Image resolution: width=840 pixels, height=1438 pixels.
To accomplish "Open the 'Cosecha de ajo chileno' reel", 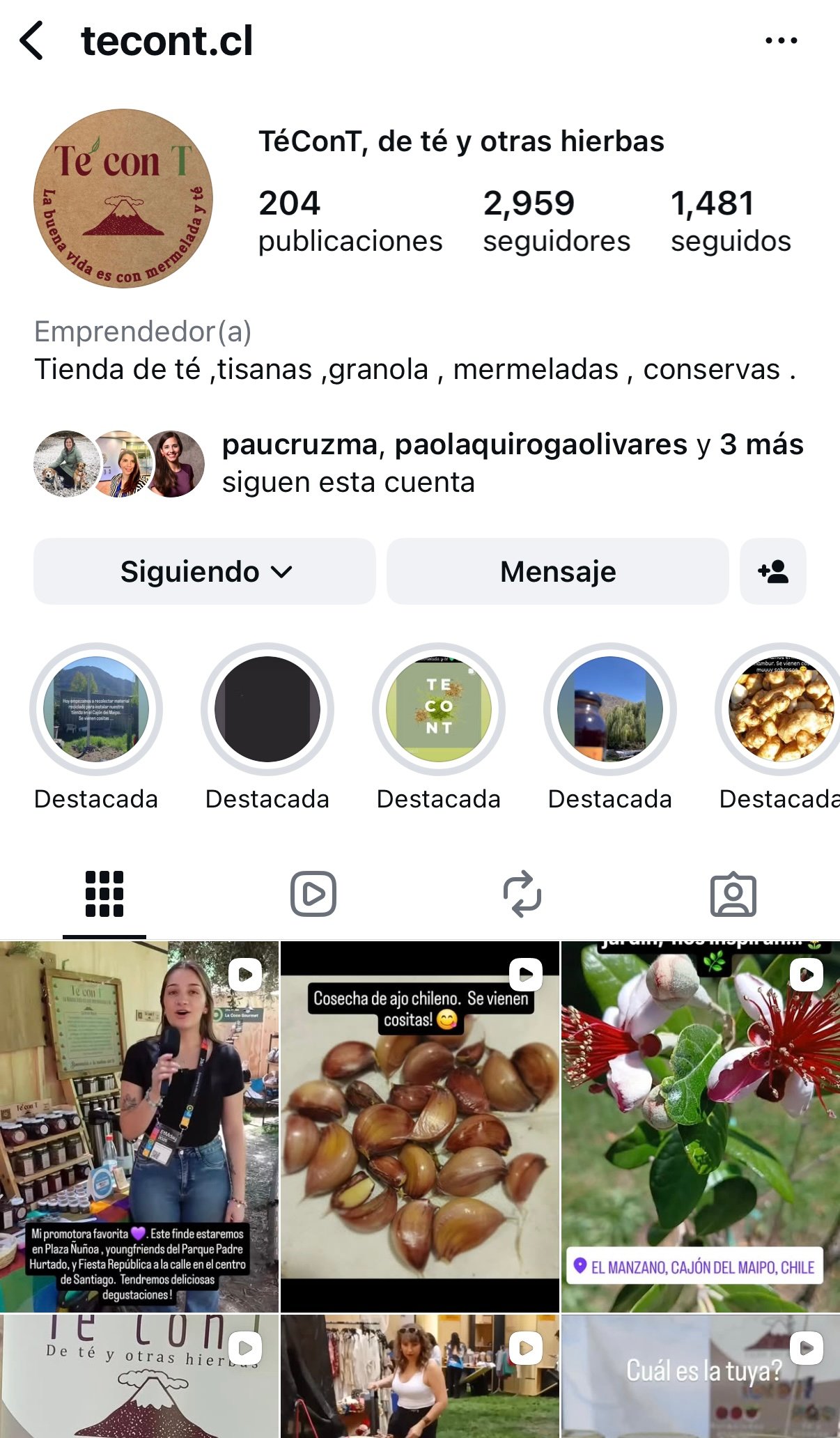I will click(420, 1126).
